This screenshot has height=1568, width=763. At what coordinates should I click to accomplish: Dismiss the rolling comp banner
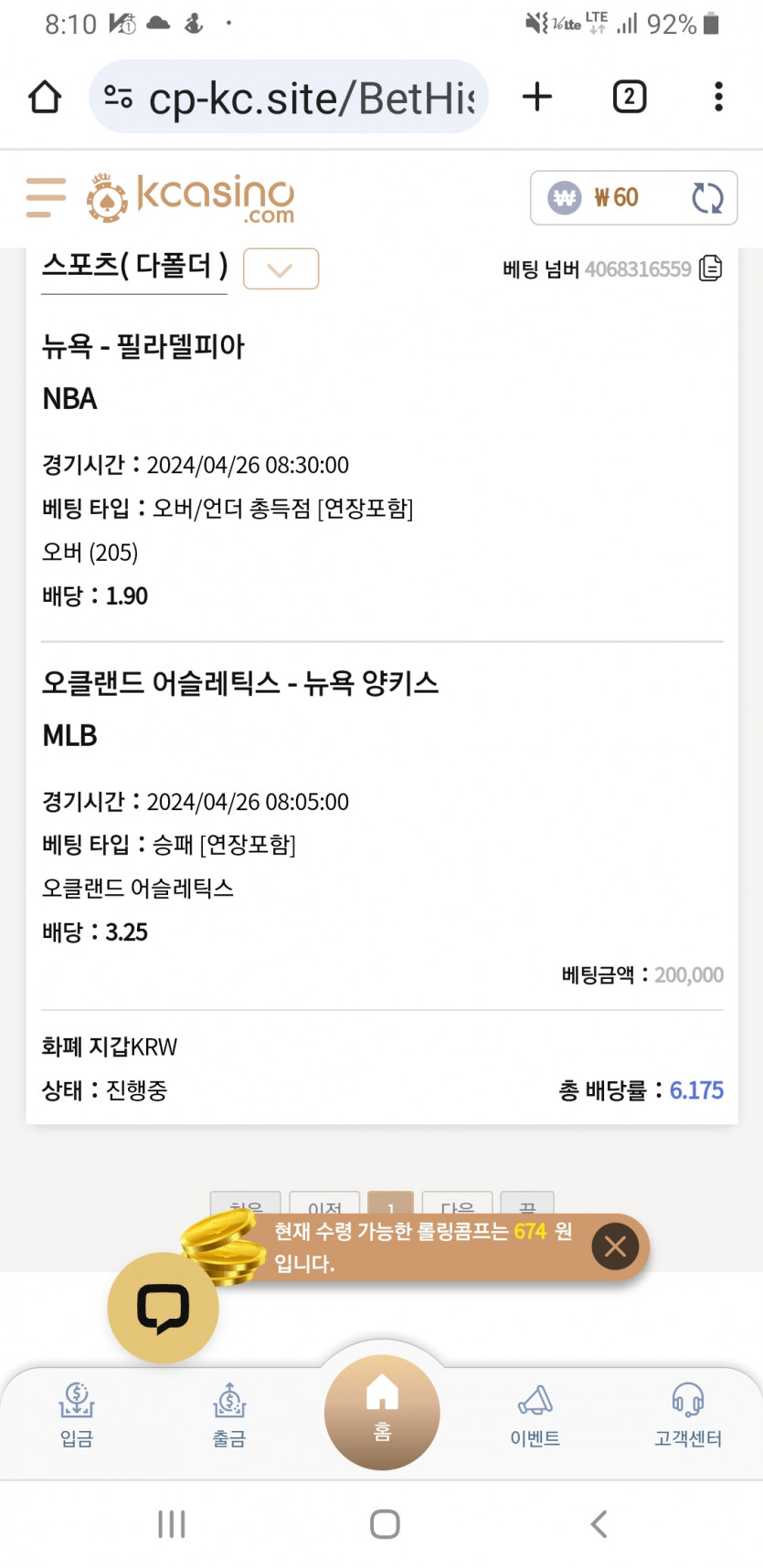(615, 1246)
